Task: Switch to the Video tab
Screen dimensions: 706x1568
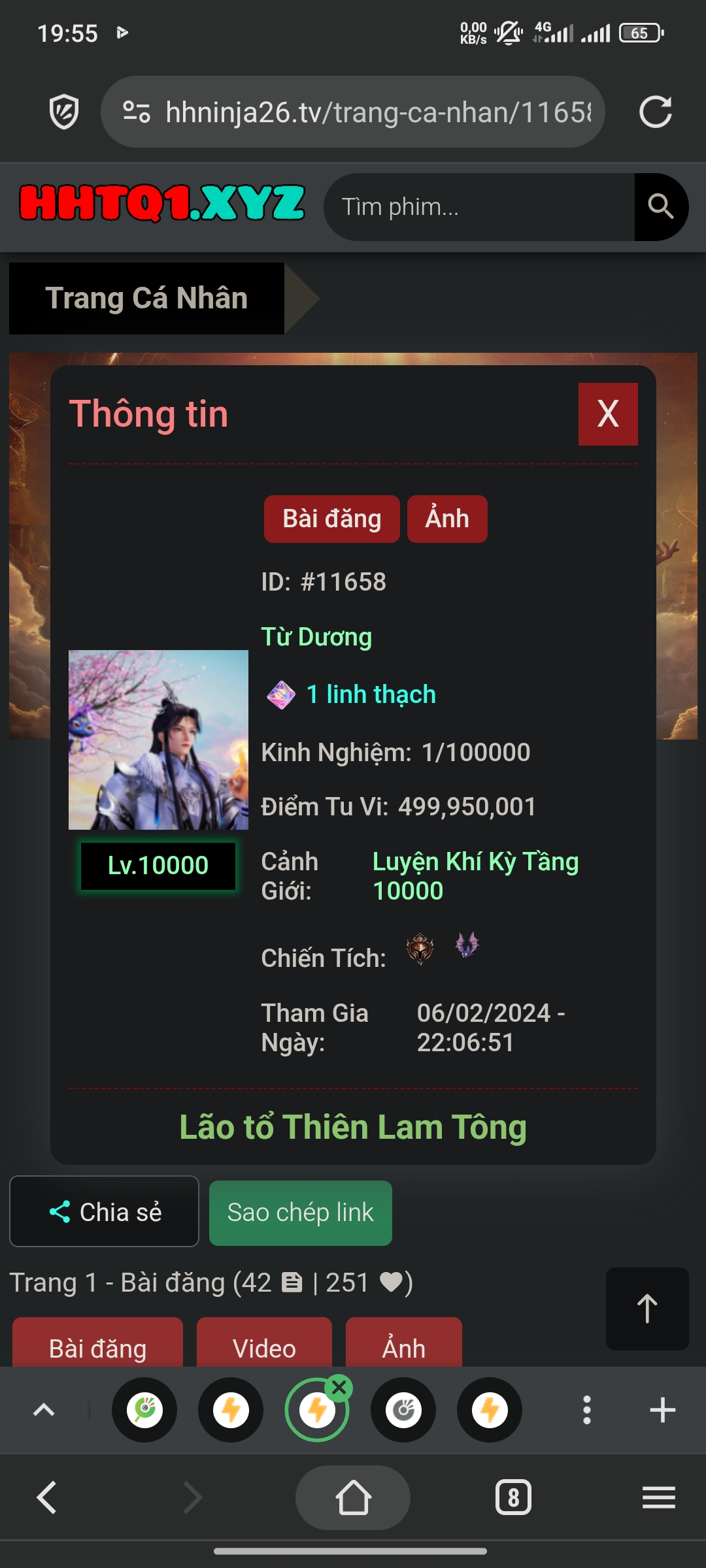Action: coord(264,1347)
